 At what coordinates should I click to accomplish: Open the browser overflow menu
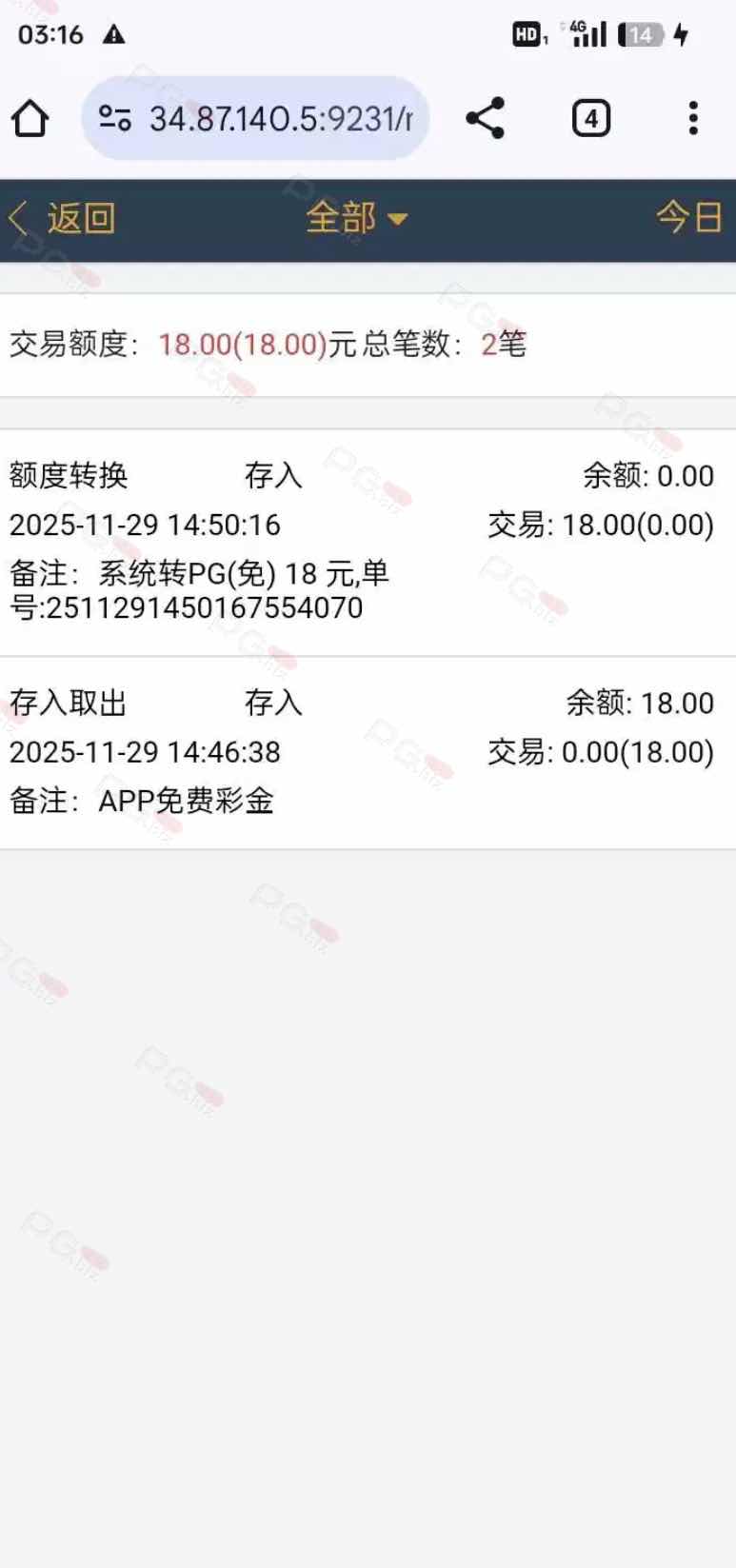click(693, 119)
